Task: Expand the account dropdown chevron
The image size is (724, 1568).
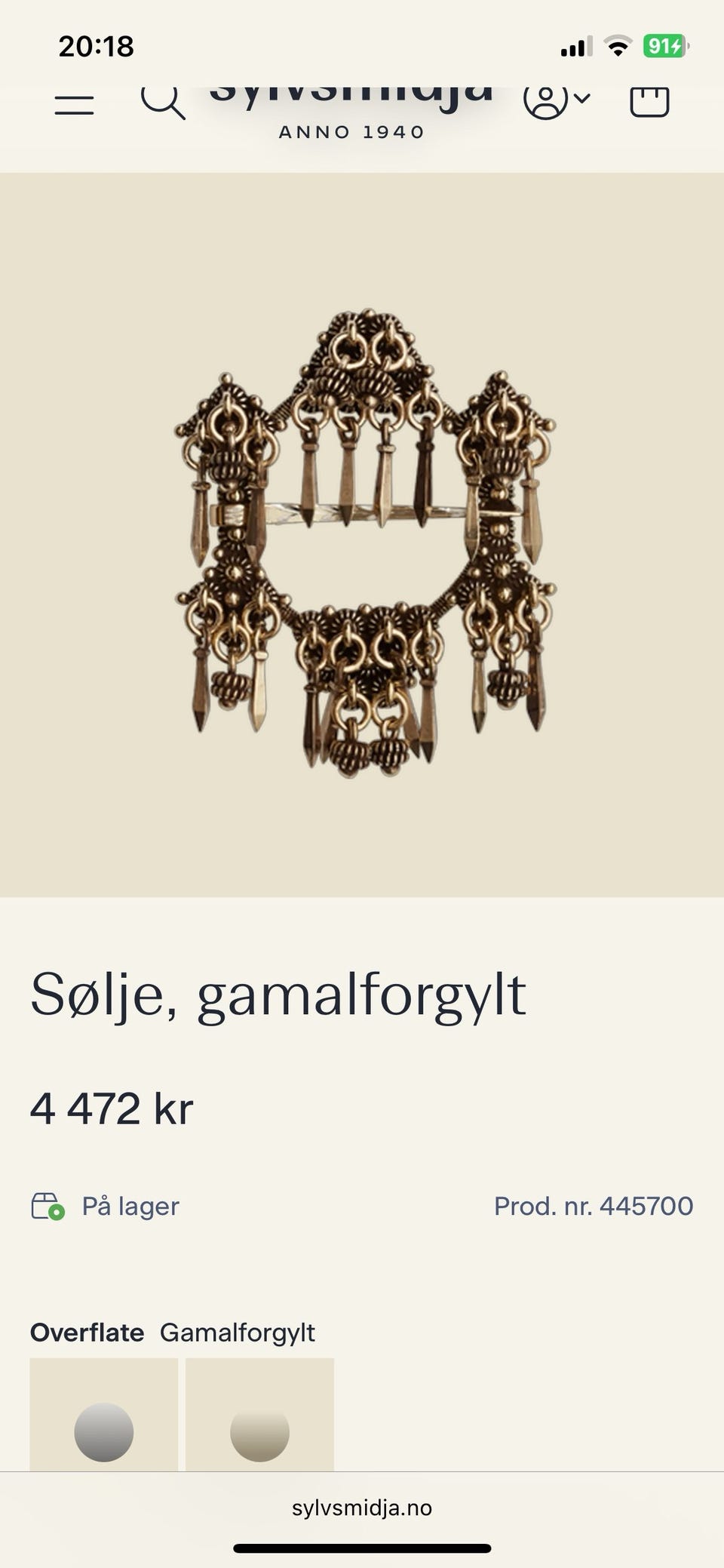Action: (x=581, y=99)
